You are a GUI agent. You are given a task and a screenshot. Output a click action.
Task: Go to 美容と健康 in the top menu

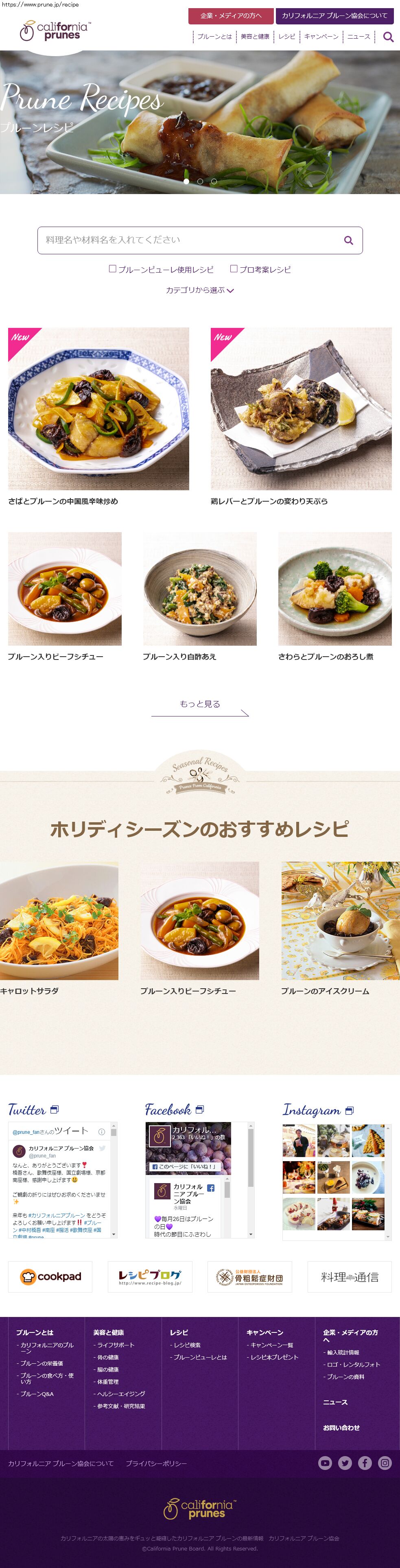point(254,37)
